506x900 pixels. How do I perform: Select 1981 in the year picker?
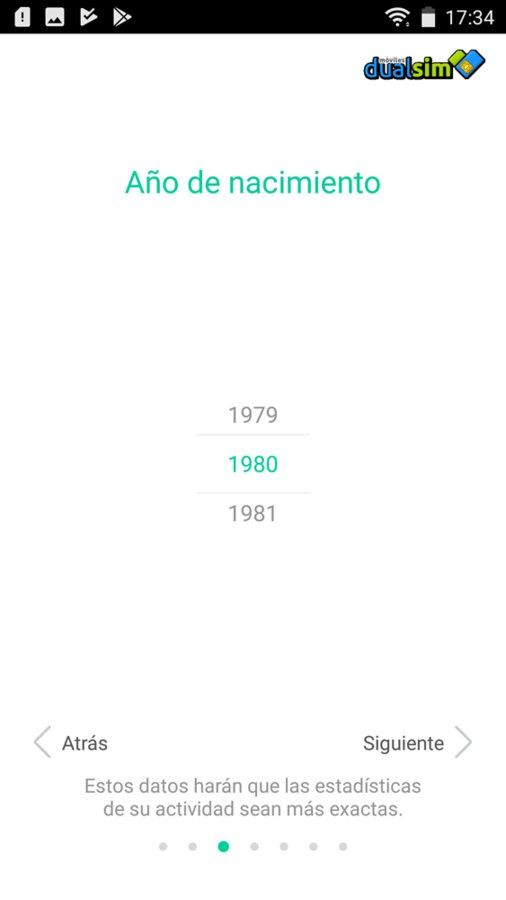(x=253, y=513)
